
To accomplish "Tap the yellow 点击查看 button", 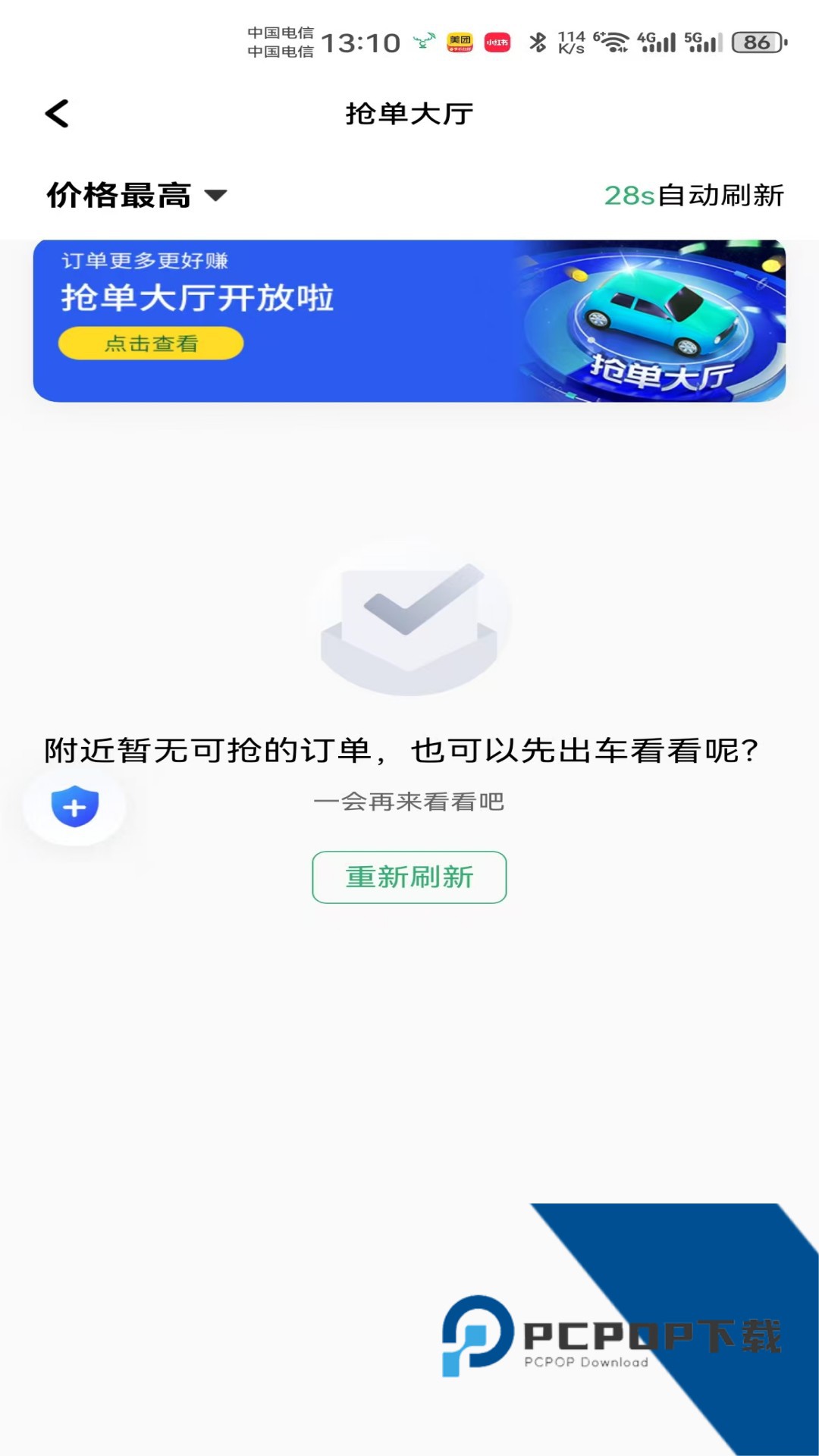I will 149,342.
